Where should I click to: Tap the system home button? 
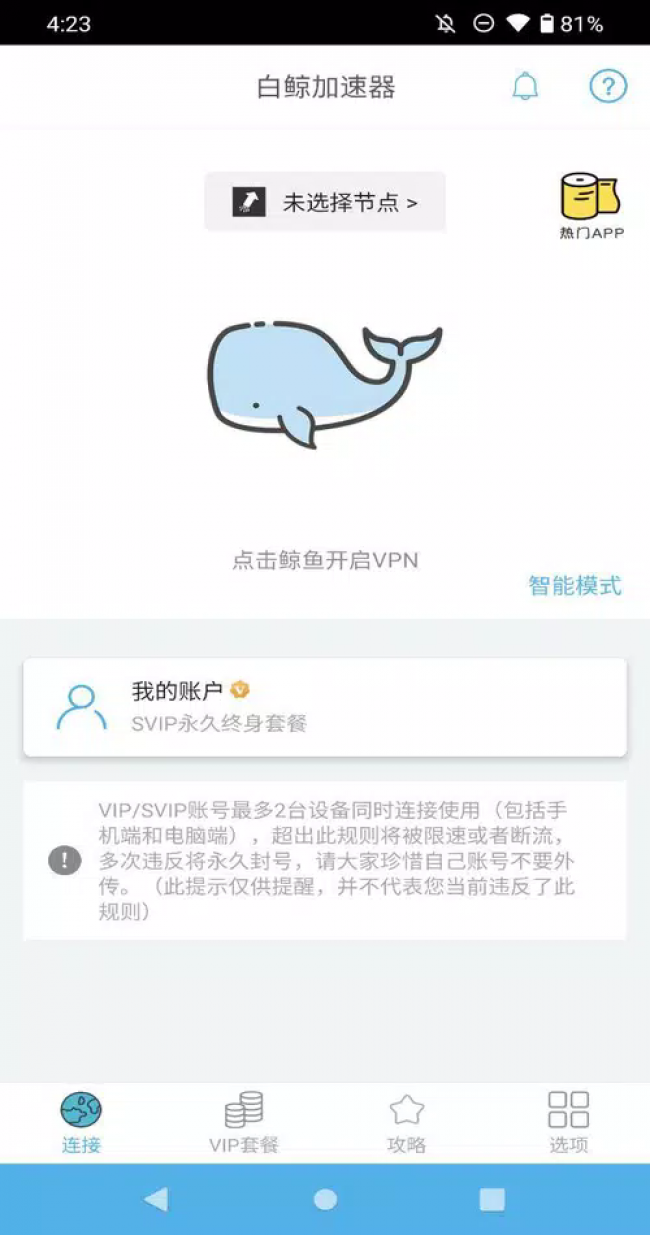coord(325,1199)
